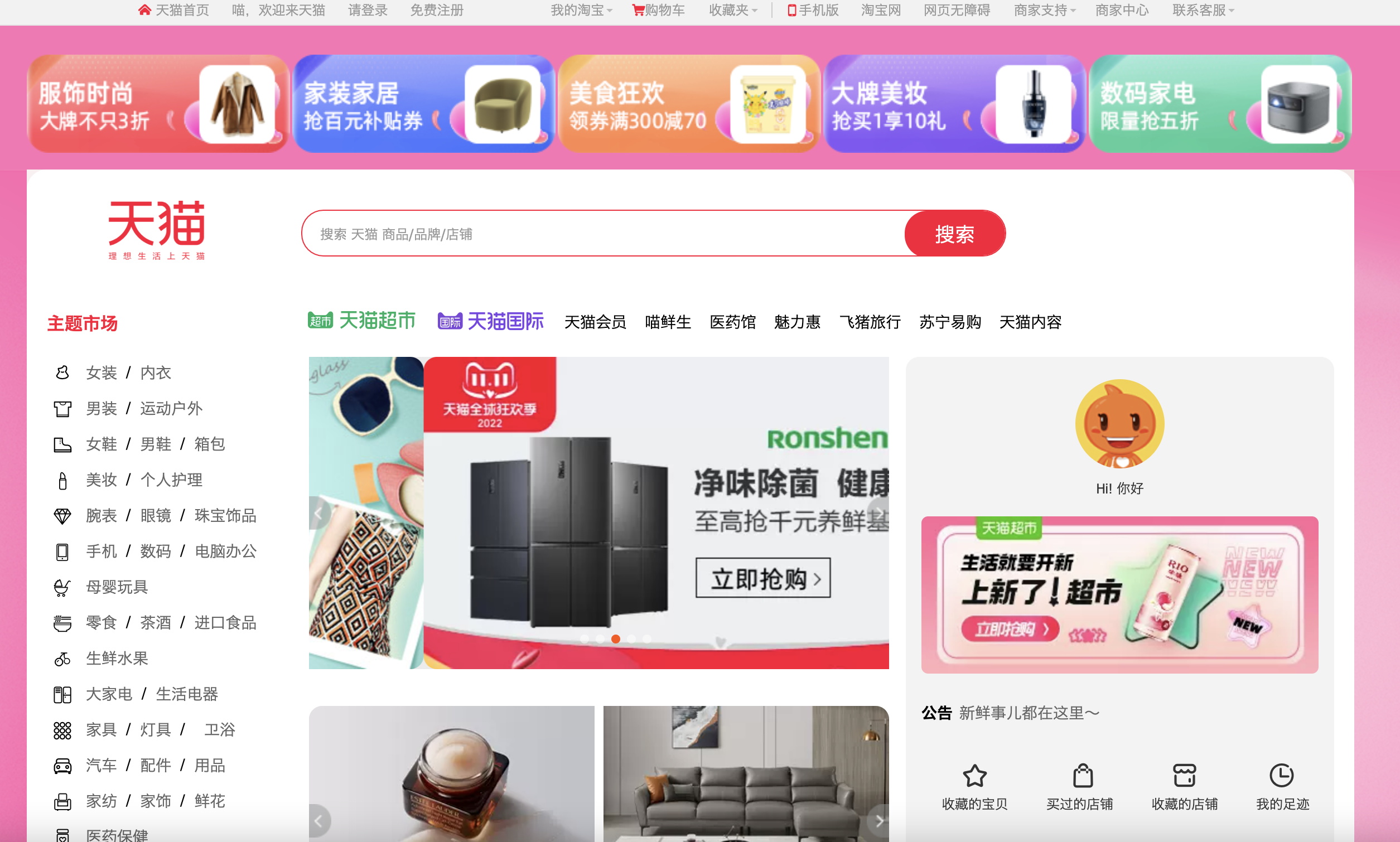
Task: Select the 生鲜水果 category
Action: [117, 658]
